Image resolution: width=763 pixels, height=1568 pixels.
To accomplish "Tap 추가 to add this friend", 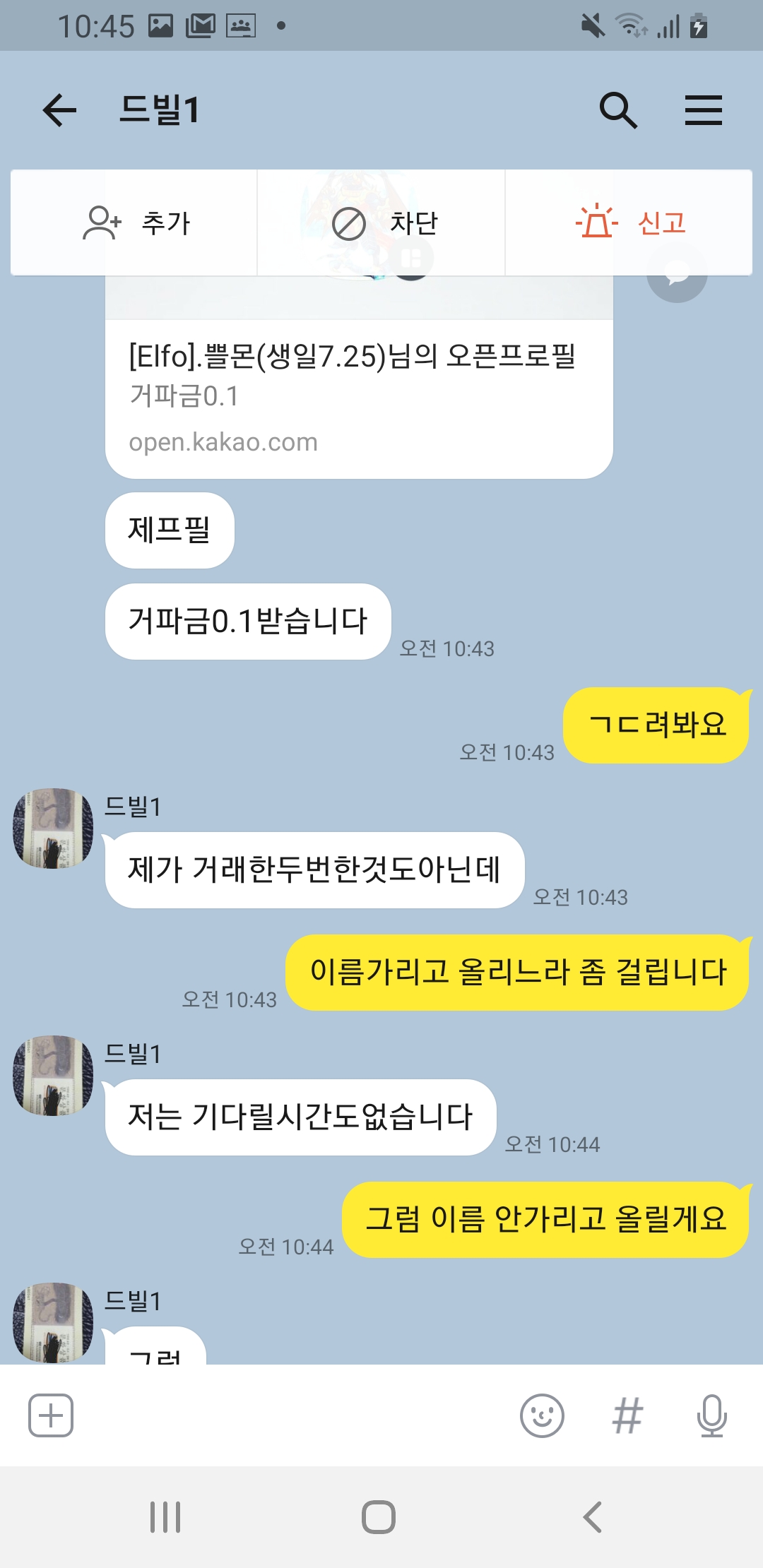I will tap(134, 223).
